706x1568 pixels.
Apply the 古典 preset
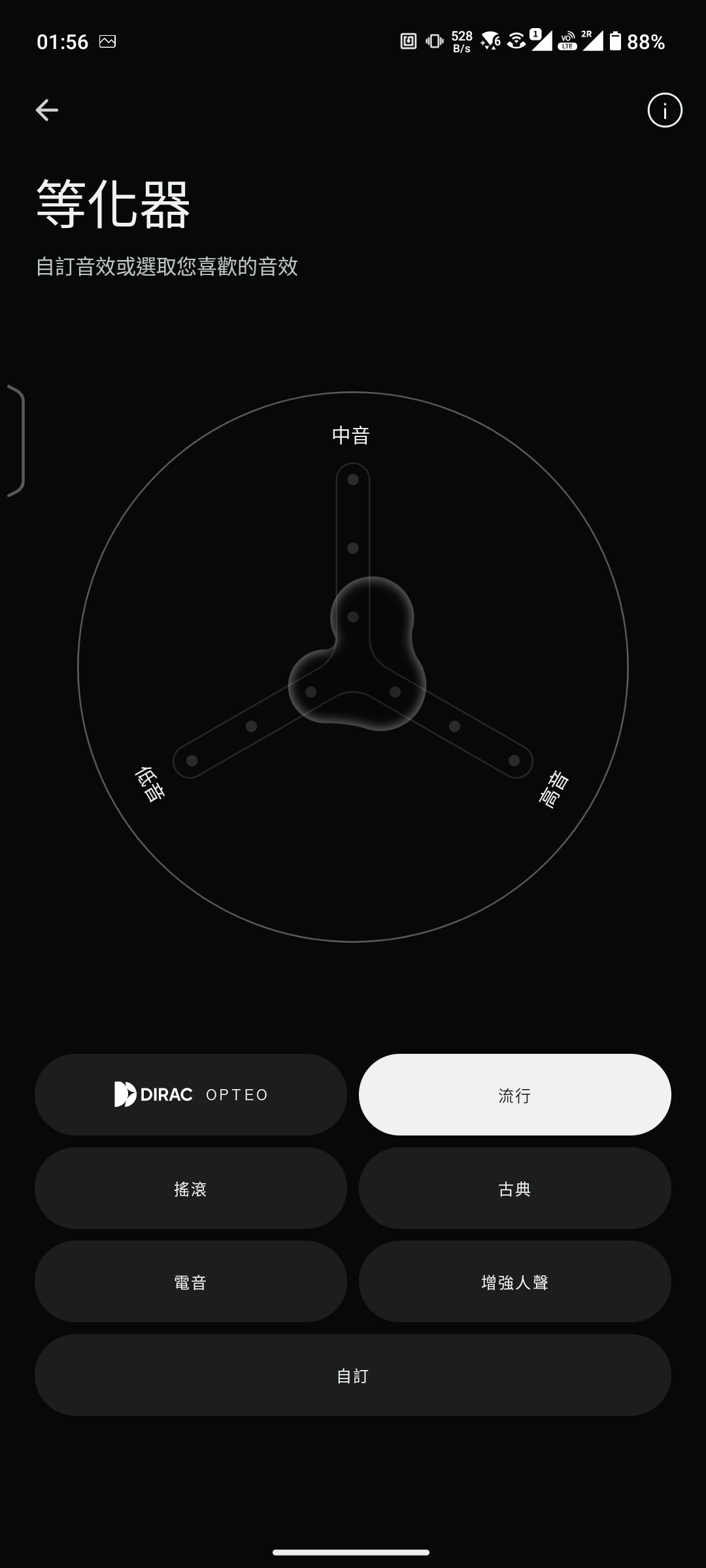point(514,1188)
